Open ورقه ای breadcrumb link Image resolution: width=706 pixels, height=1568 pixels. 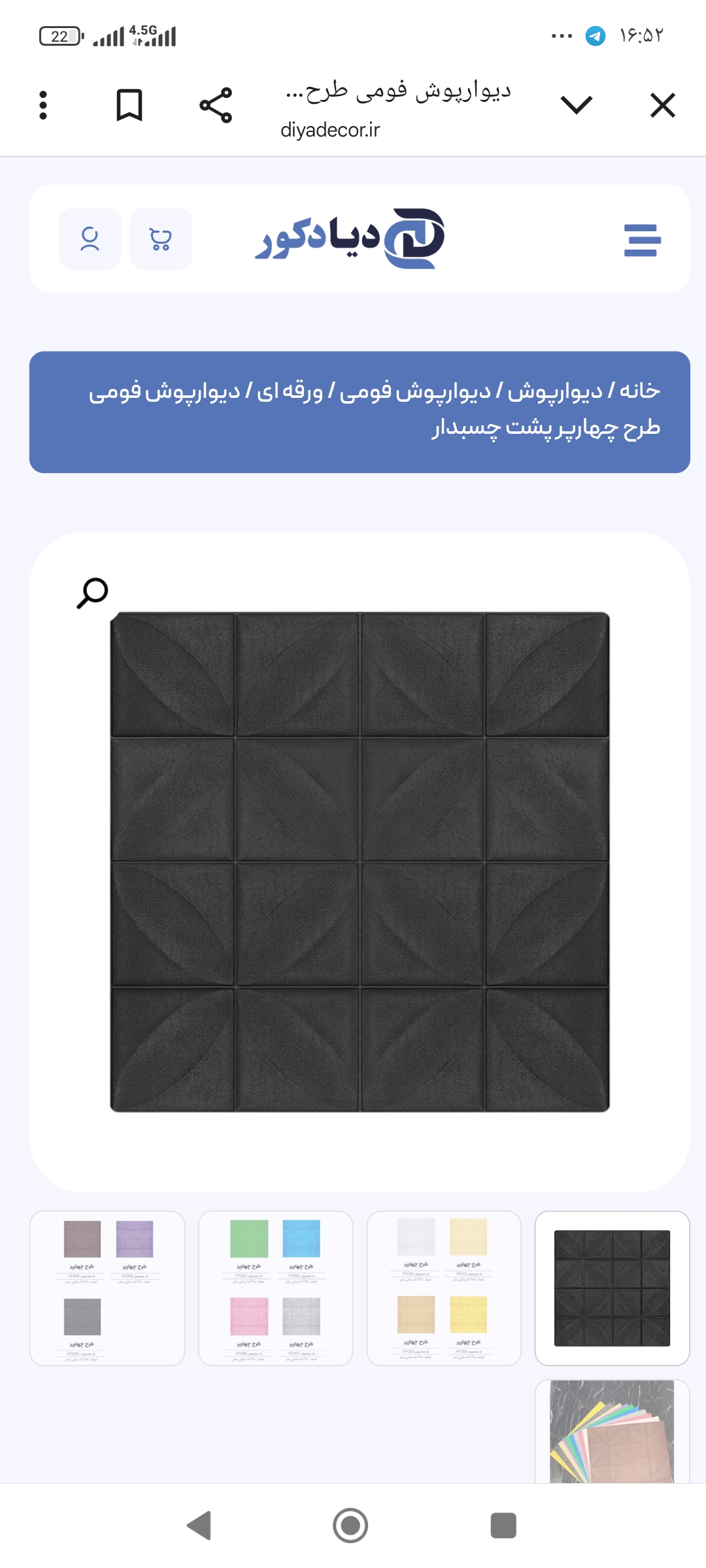[290, 391]
